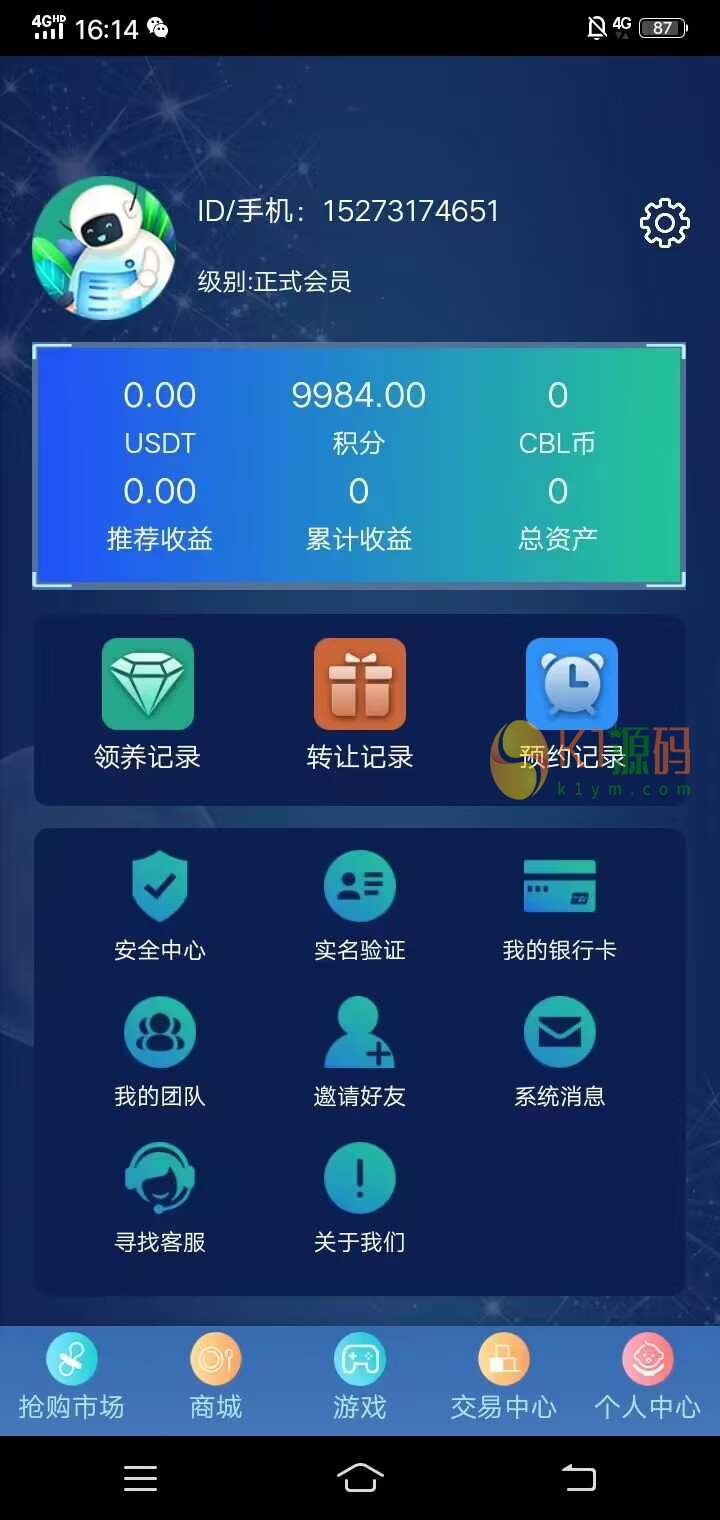Open 安全中心 security center

coord(160,906)
